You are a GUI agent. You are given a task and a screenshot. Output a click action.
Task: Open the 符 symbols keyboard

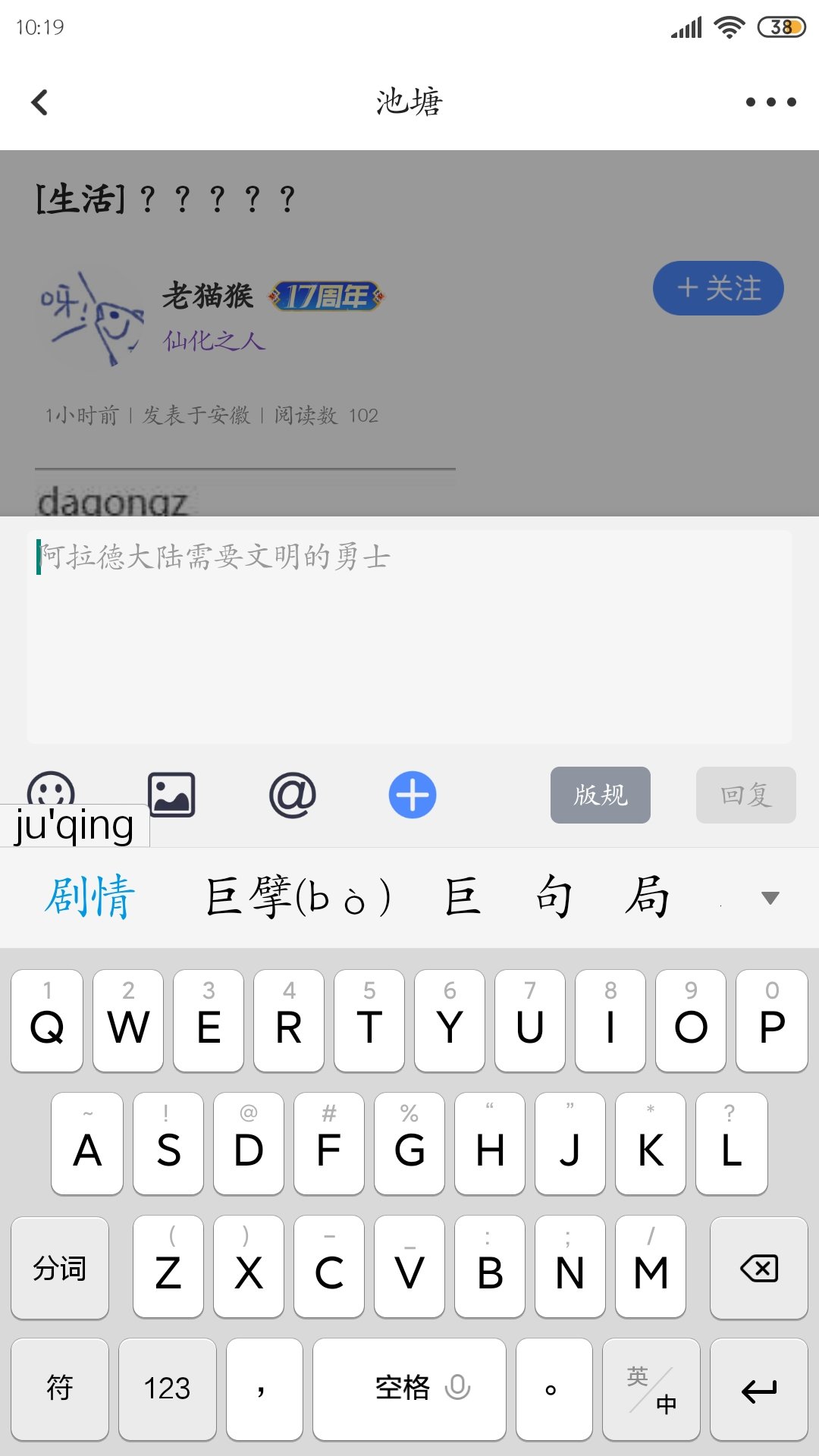coord(59,1389)
